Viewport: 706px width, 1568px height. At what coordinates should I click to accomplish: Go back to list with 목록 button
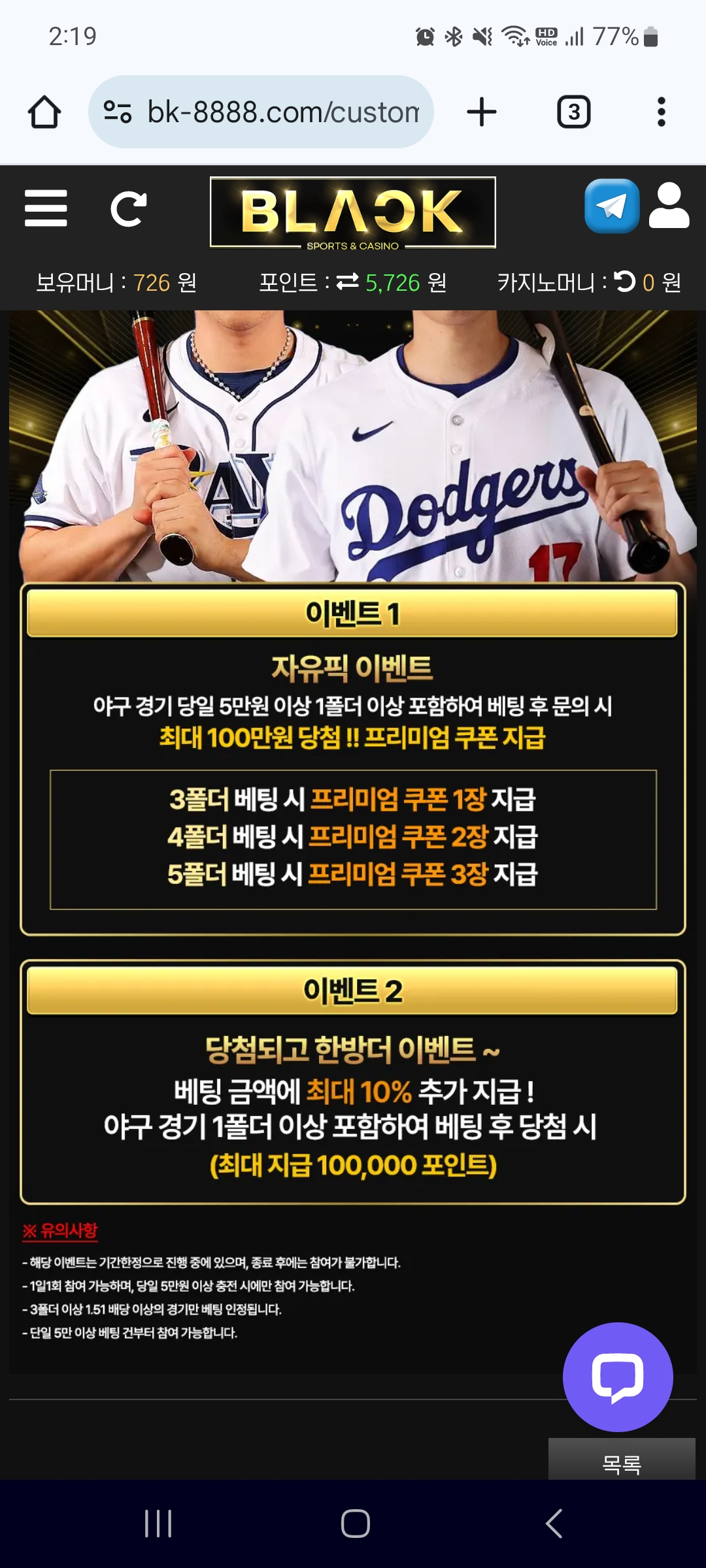pos(621,1462)
